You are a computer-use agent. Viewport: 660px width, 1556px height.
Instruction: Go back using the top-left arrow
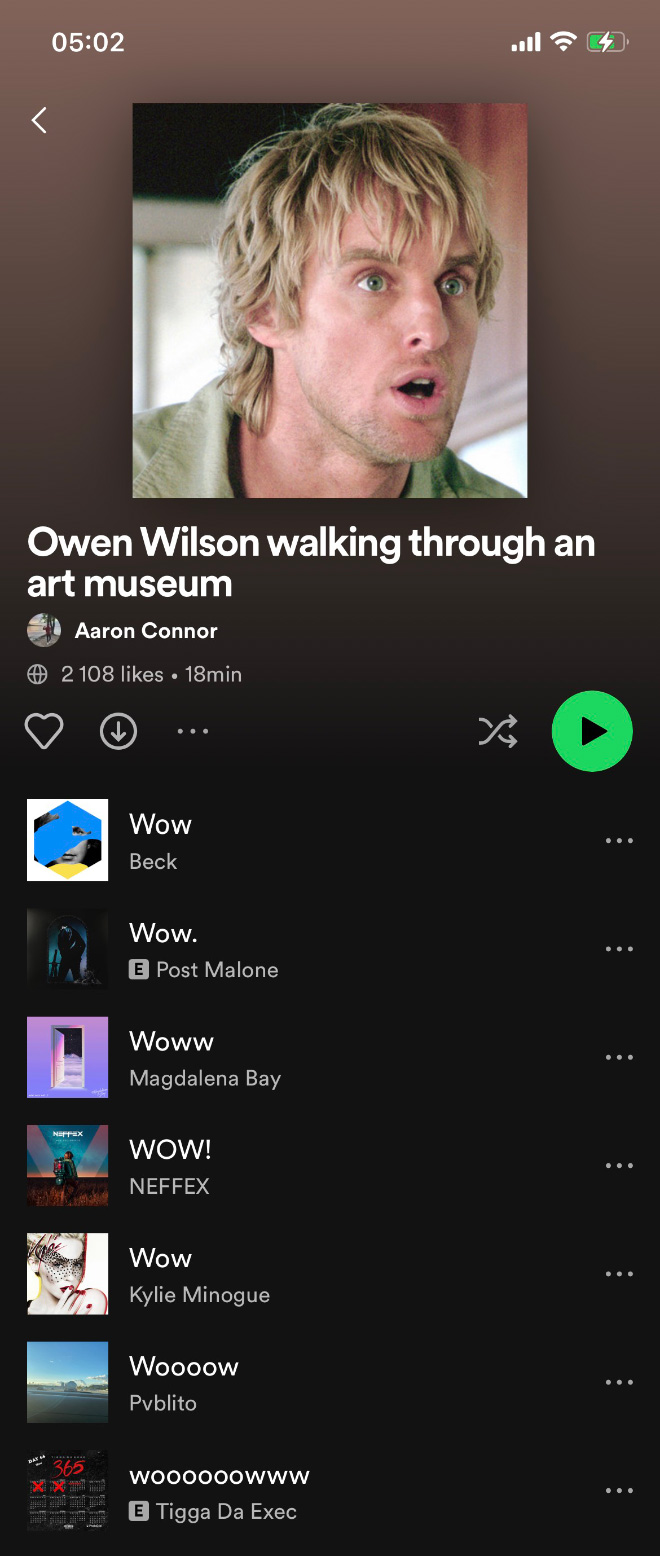(x=39, y=121)
